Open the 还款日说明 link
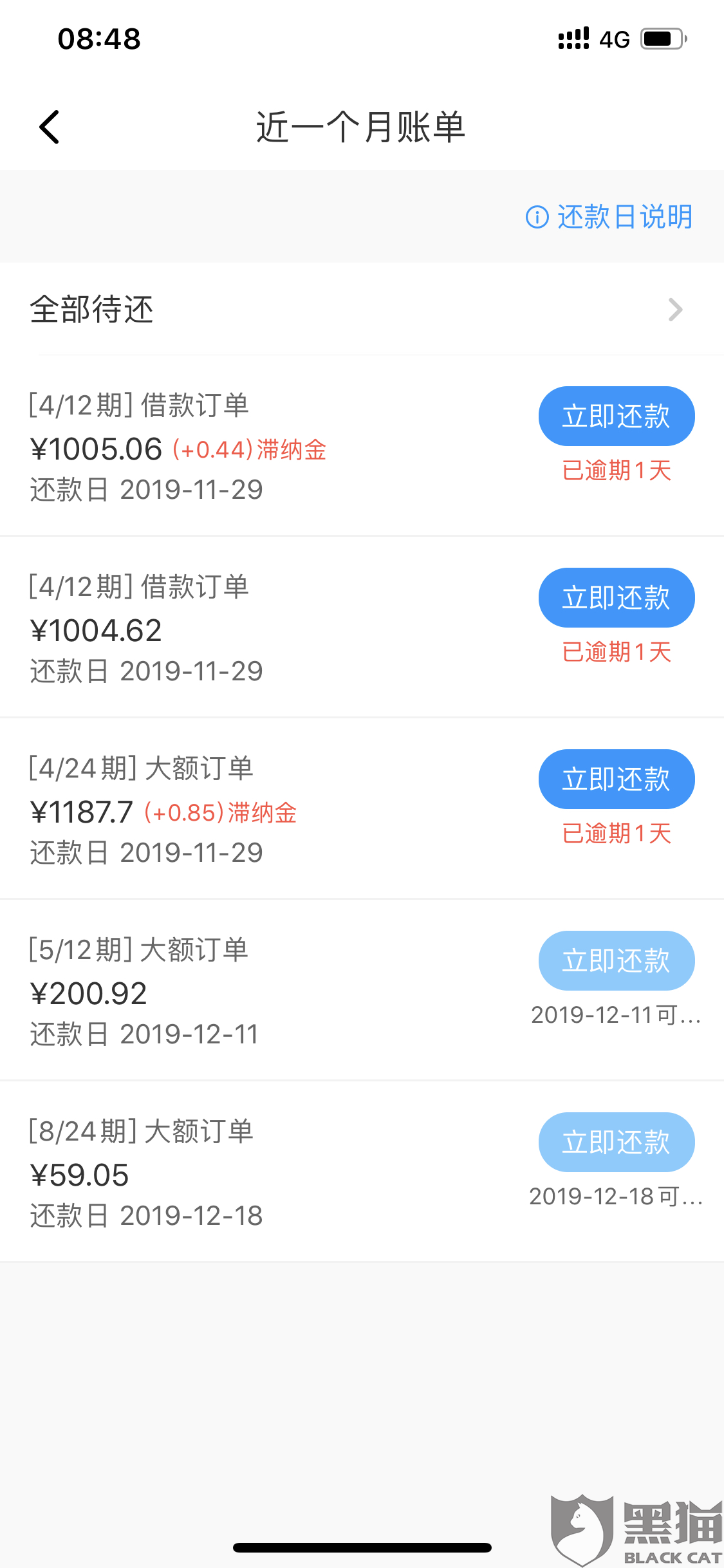724x1568 pixels. pyautogui.click(x=609, y=217)
